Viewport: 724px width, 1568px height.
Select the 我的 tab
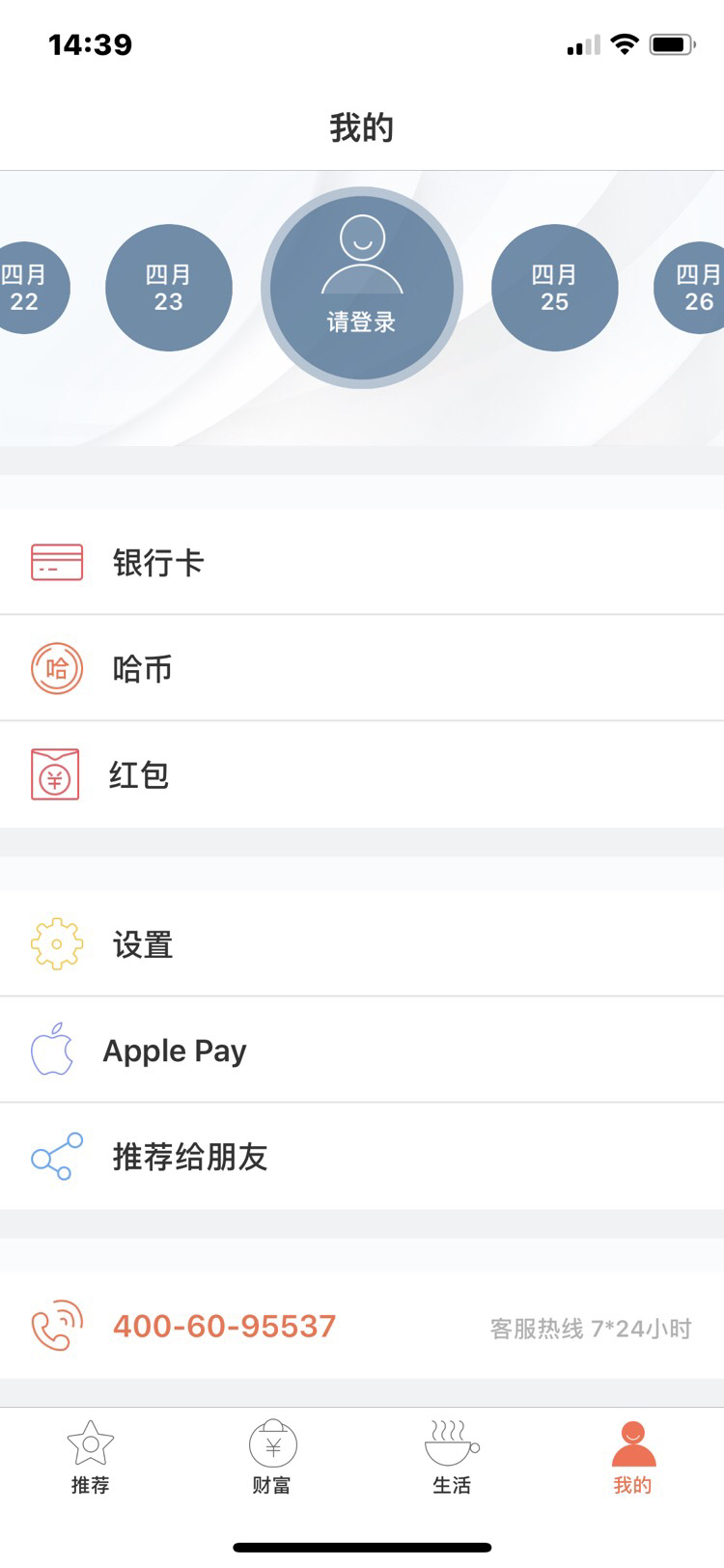click(633, 1458)
